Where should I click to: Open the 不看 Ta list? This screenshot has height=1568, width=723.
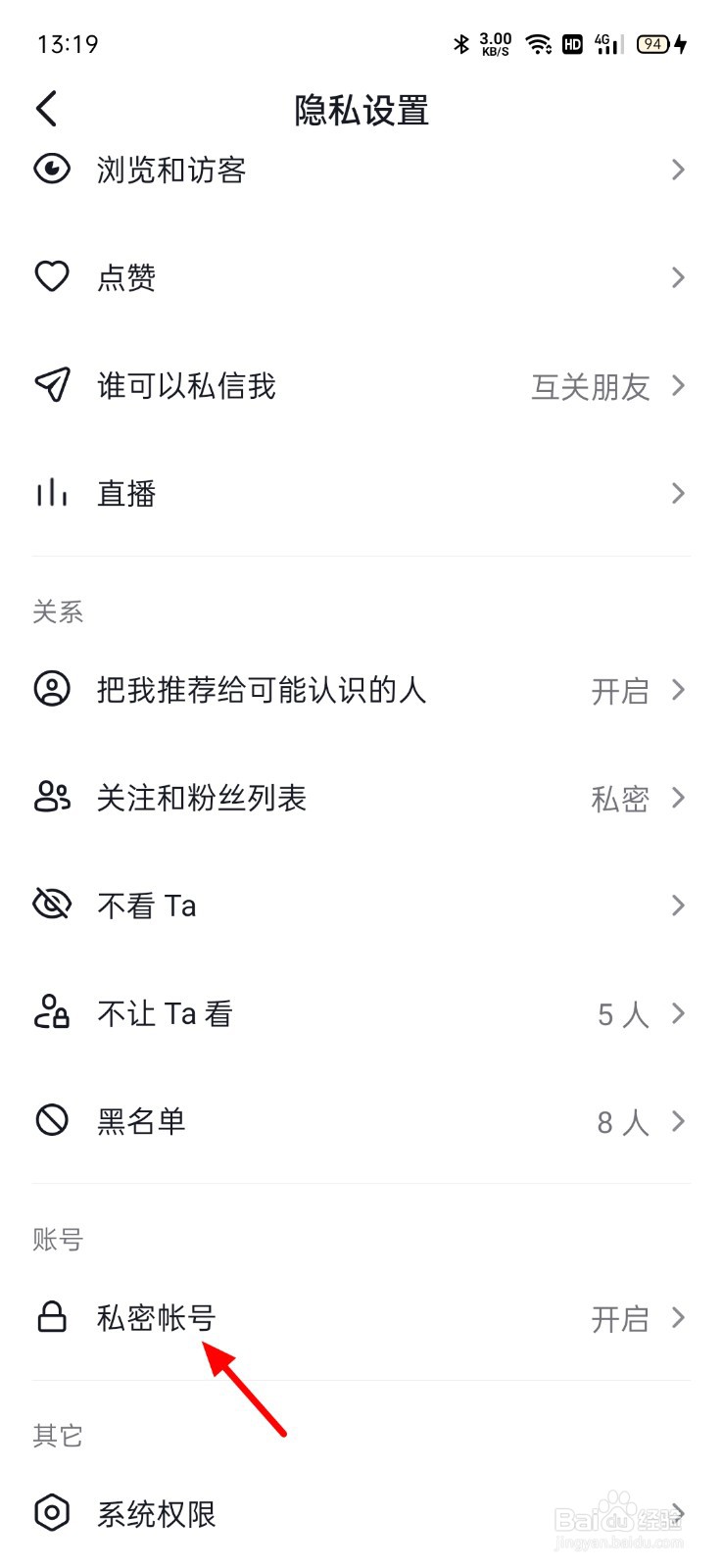pyautogui.click(x=361, y=906)
